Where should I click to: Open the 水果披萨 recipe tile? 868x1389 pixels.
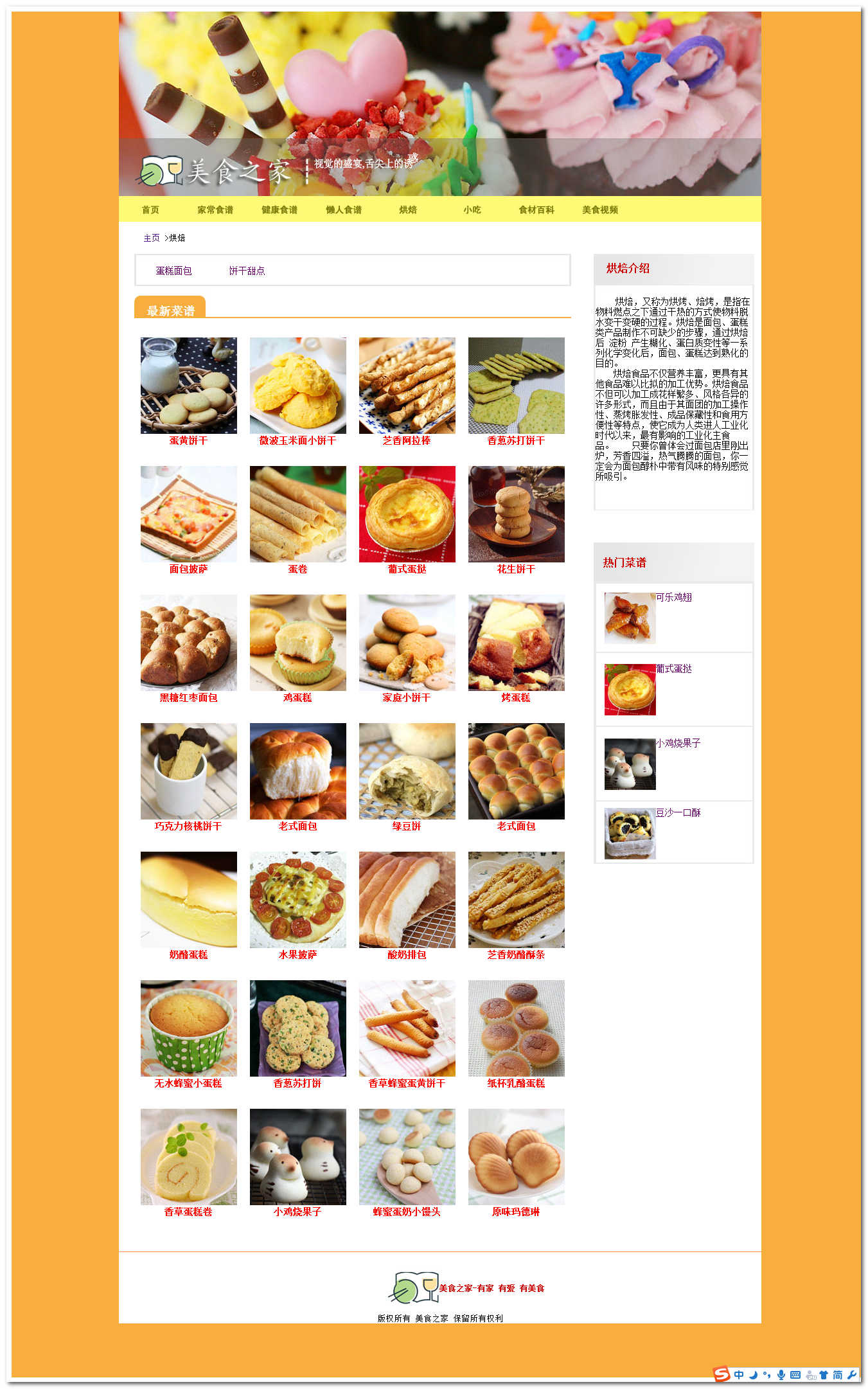pyautogui.click(x=297, y=900)
